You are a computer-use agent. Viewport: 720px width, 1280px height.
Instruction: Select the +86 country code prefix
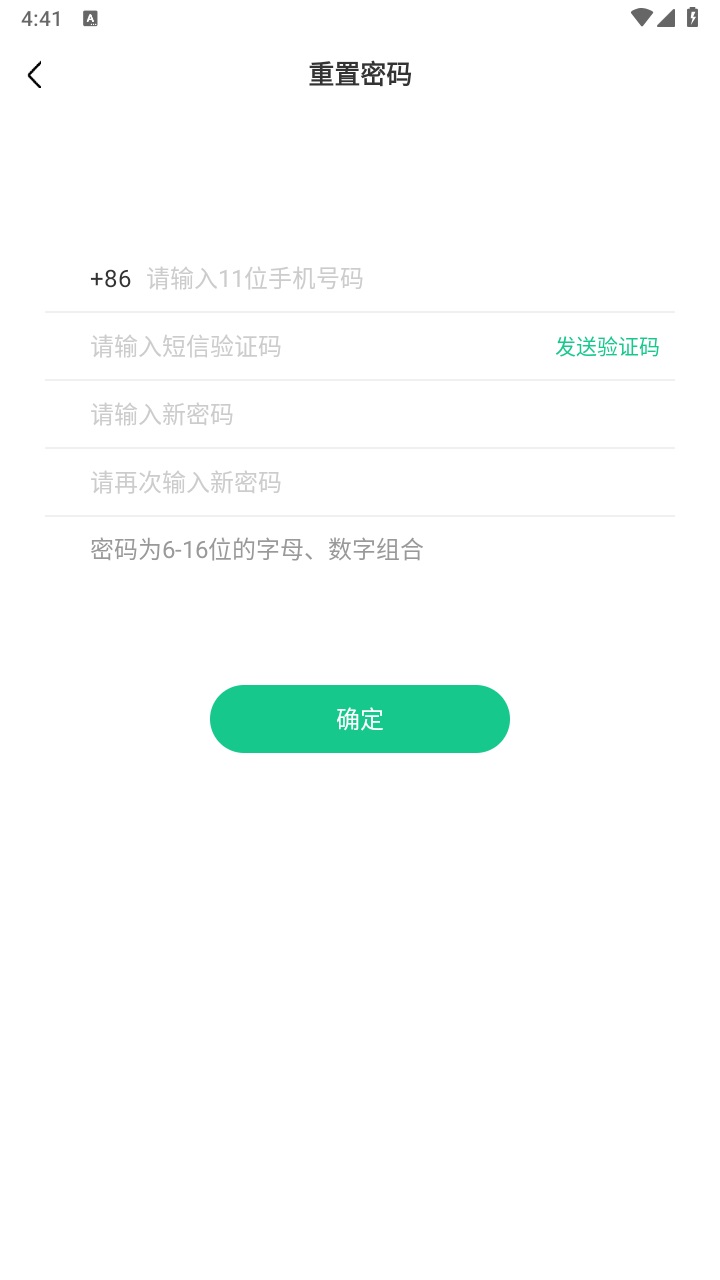pyautogui.click(x=110, y=278)
